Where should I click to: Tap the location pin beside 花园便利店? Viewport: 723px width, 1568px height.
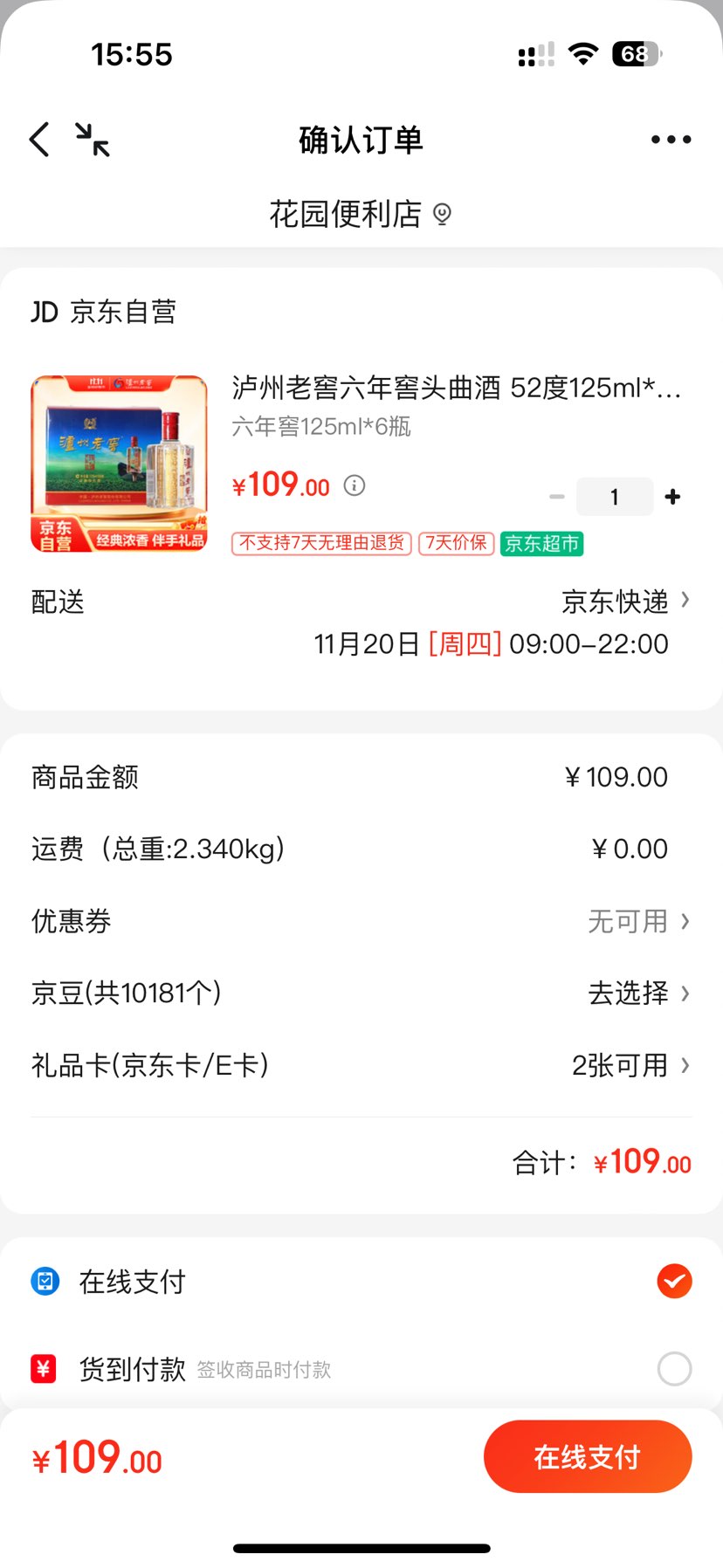pyautogui.click(x=441, y=214)
